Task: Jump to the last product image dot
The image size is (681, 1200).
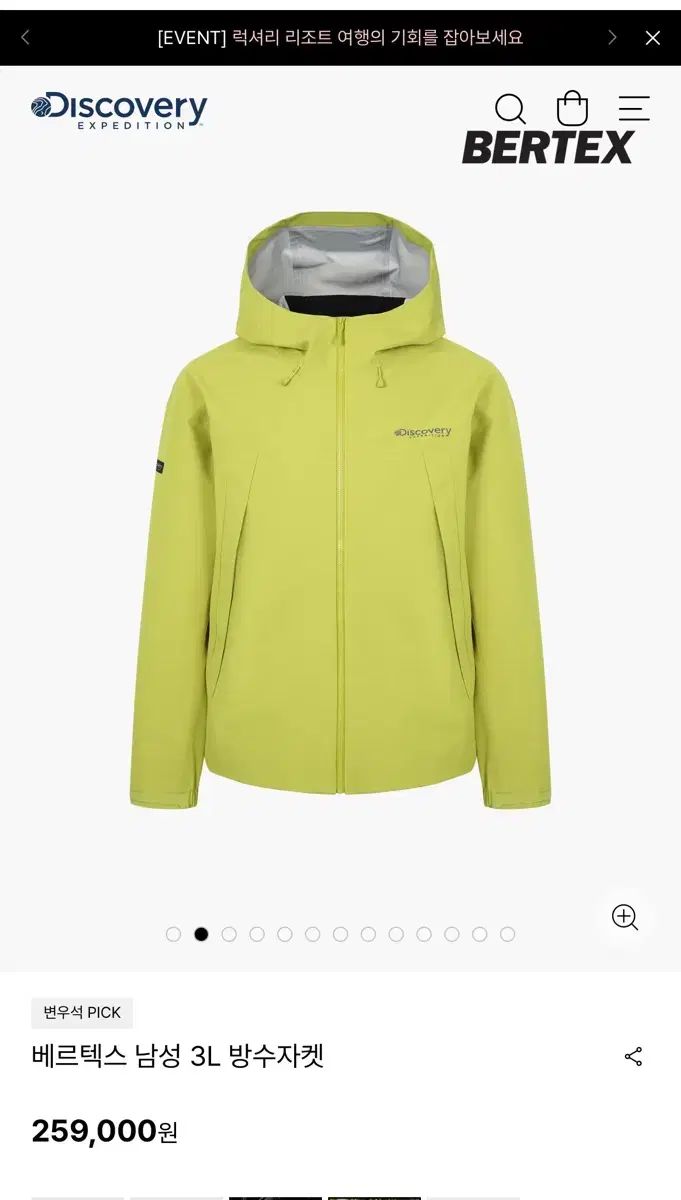Action: 508,934
